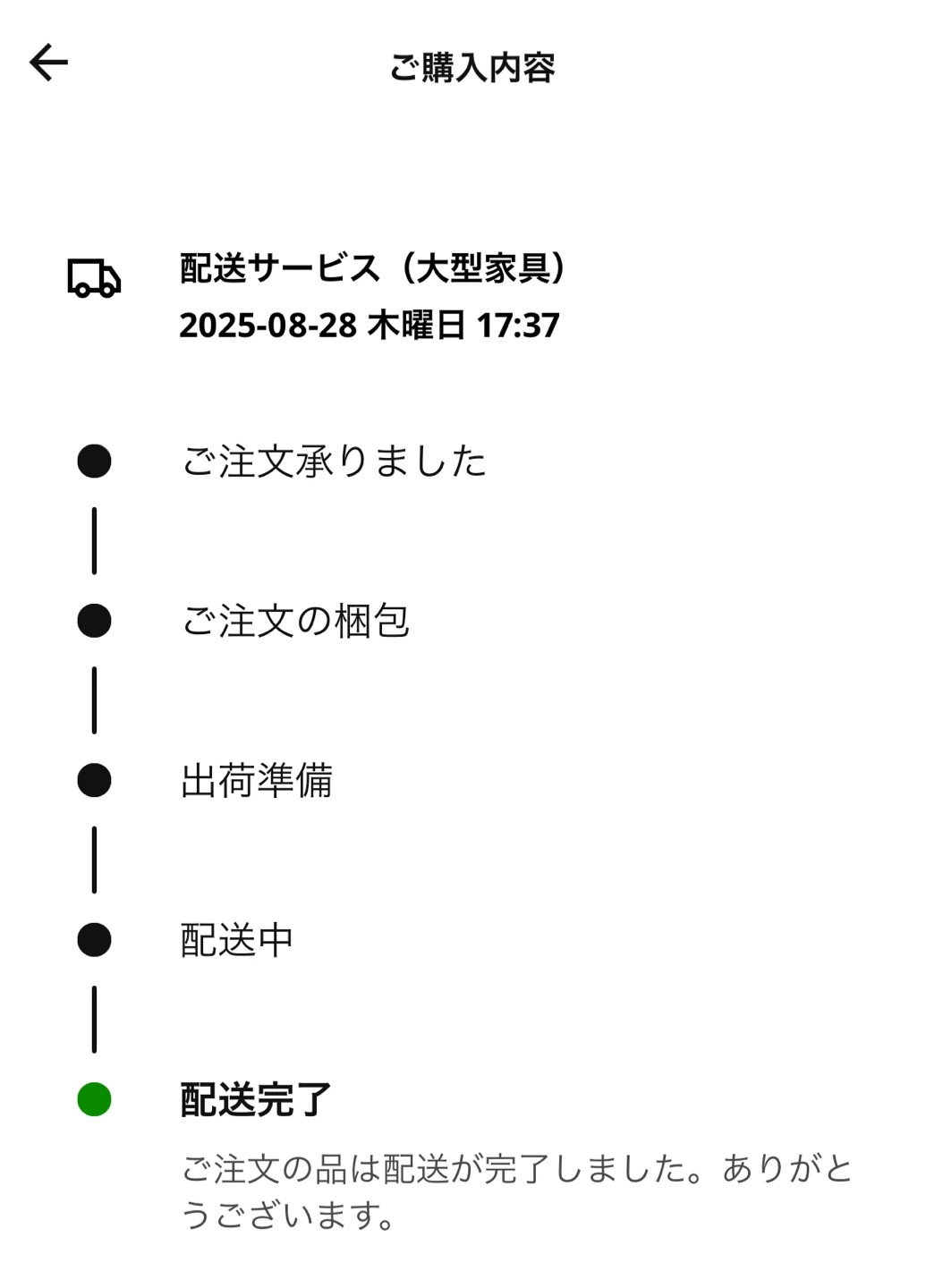This screenshot has height=1288, width=943.
Task: Tap the back arrow in the header
Action: pos(48,63)
